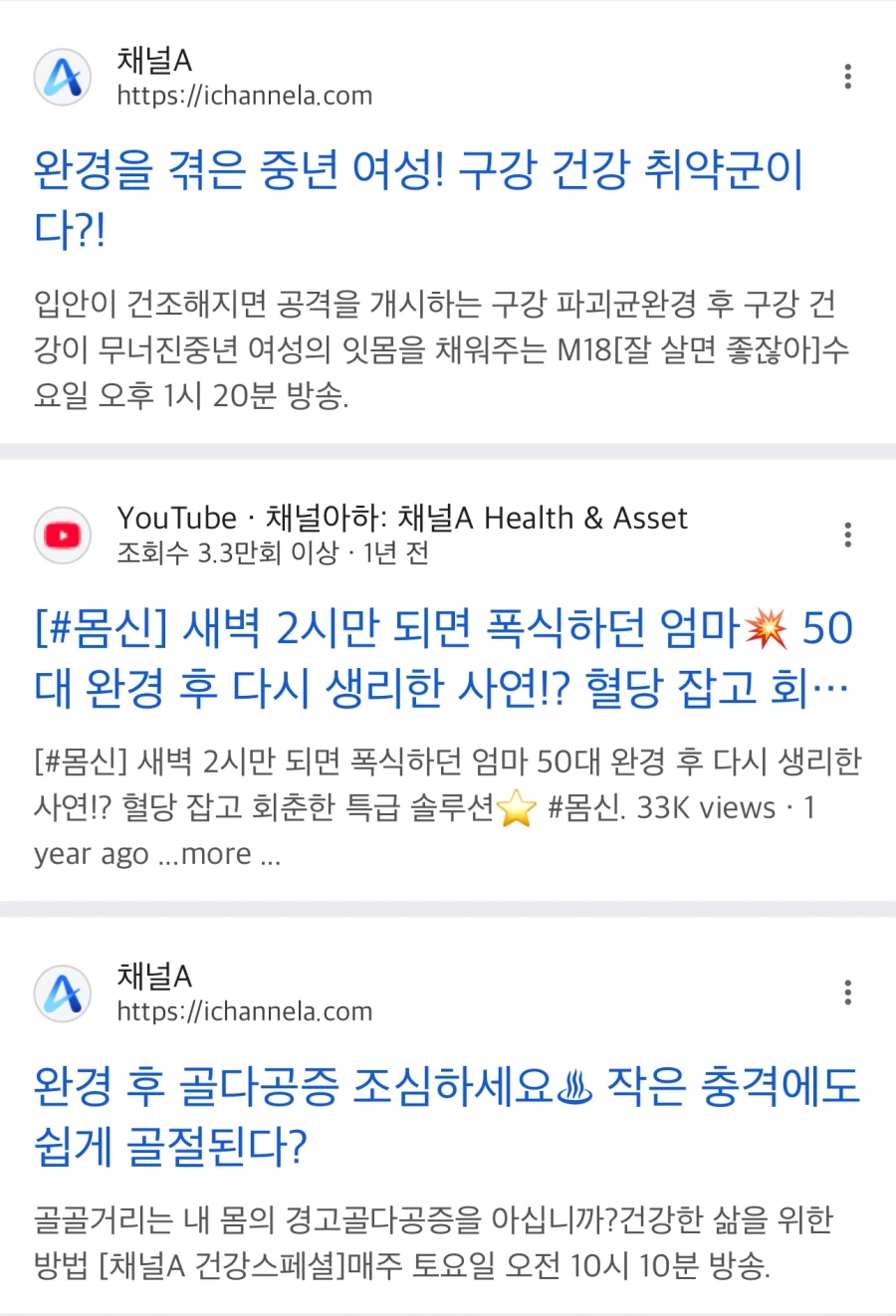Open the three-dot menu on the YouTube result

click(x=847, y=535)
